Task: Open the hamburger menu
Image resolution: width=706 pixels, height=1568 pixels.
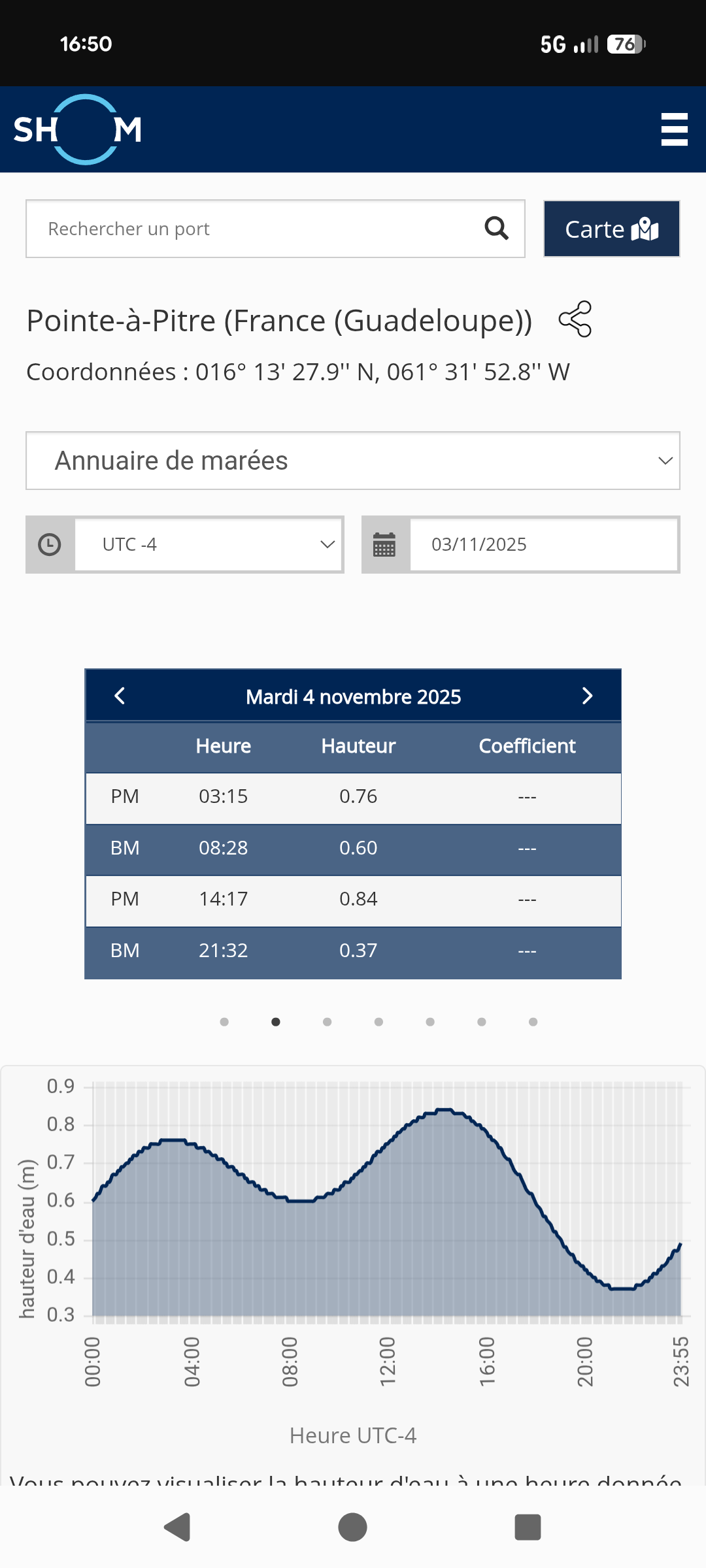Action: 674,129
